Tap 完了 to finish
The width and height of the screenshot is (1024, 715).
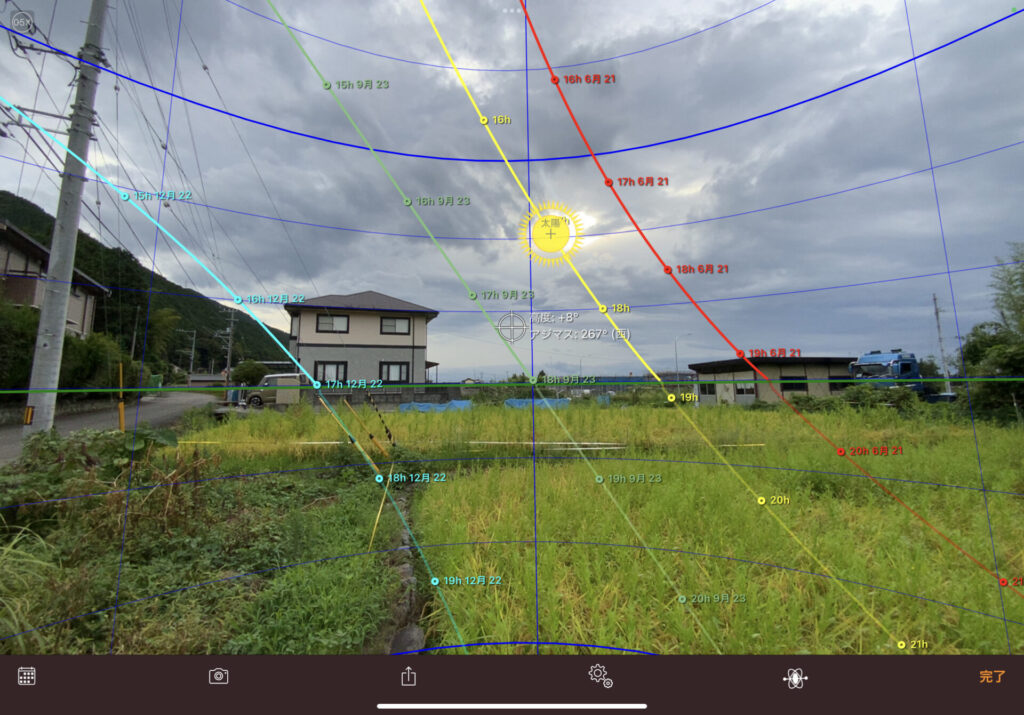pyautogui.click(x=992, y=677)
